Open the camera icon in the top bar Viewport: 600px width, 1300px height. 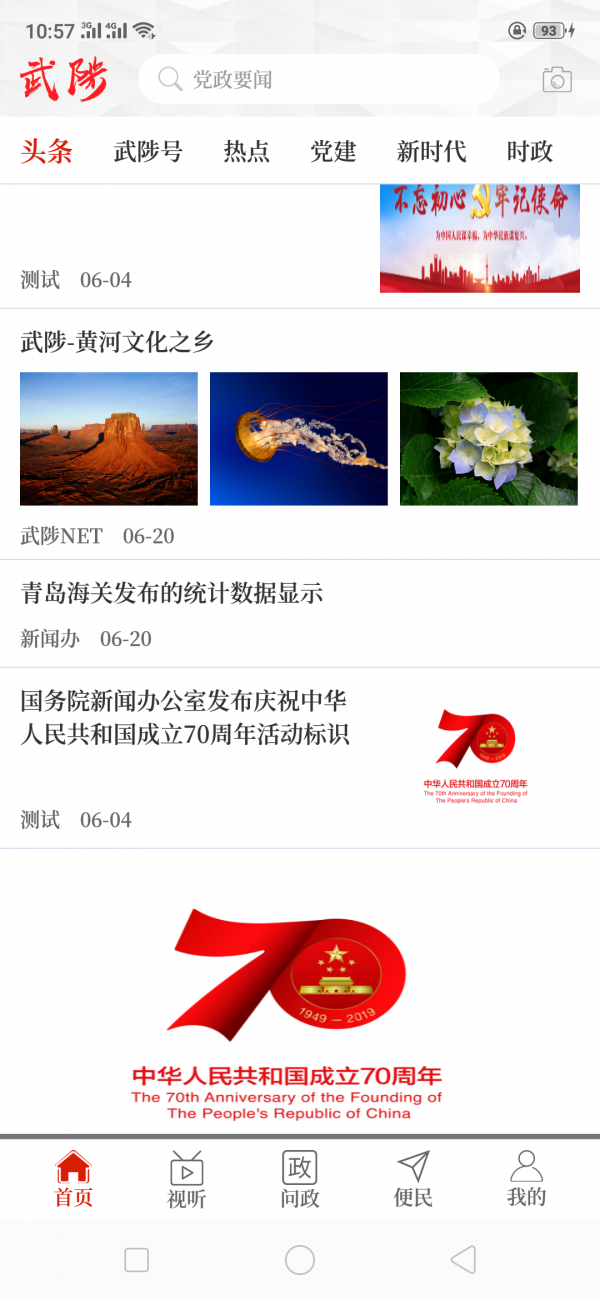click(x=557, y=80)
